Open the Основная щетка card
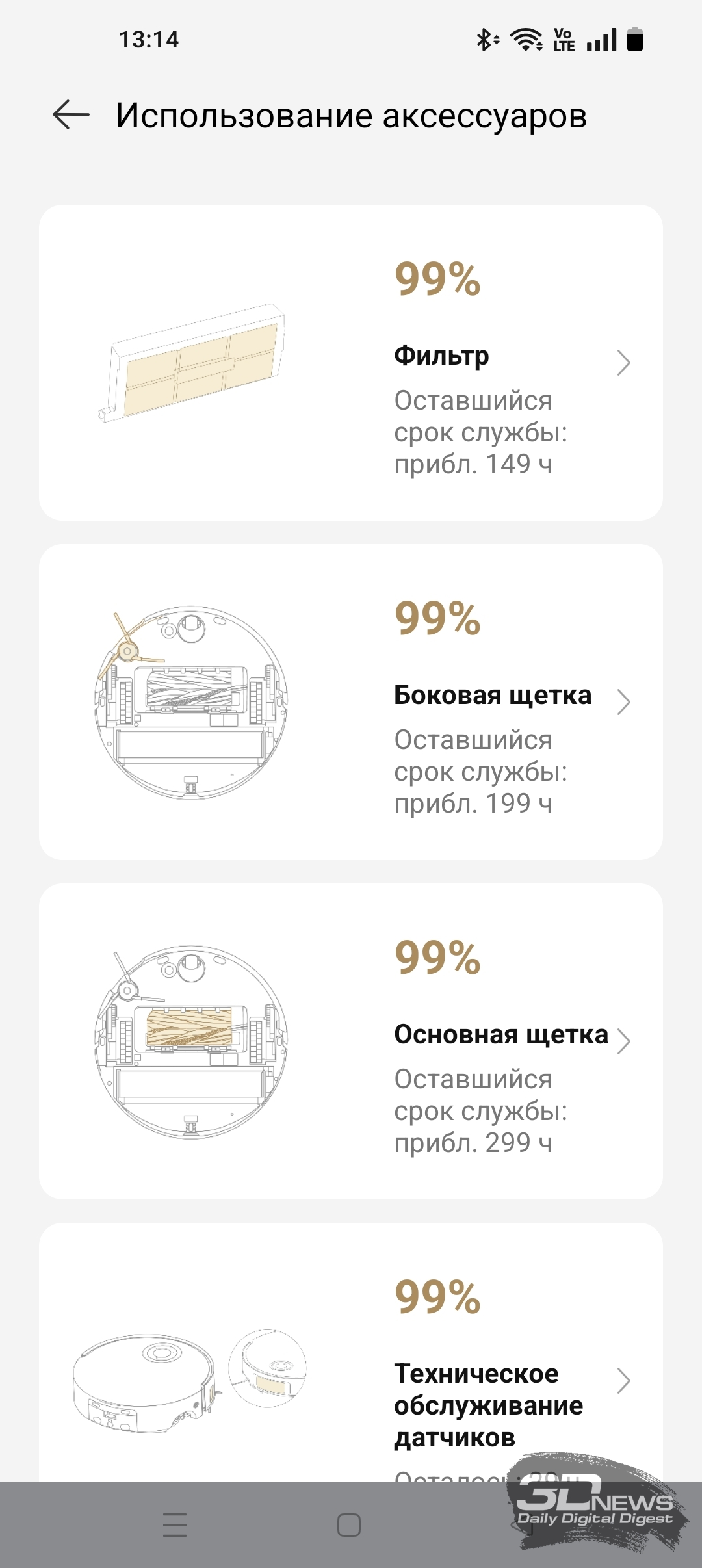 (x=351, y=1041)
